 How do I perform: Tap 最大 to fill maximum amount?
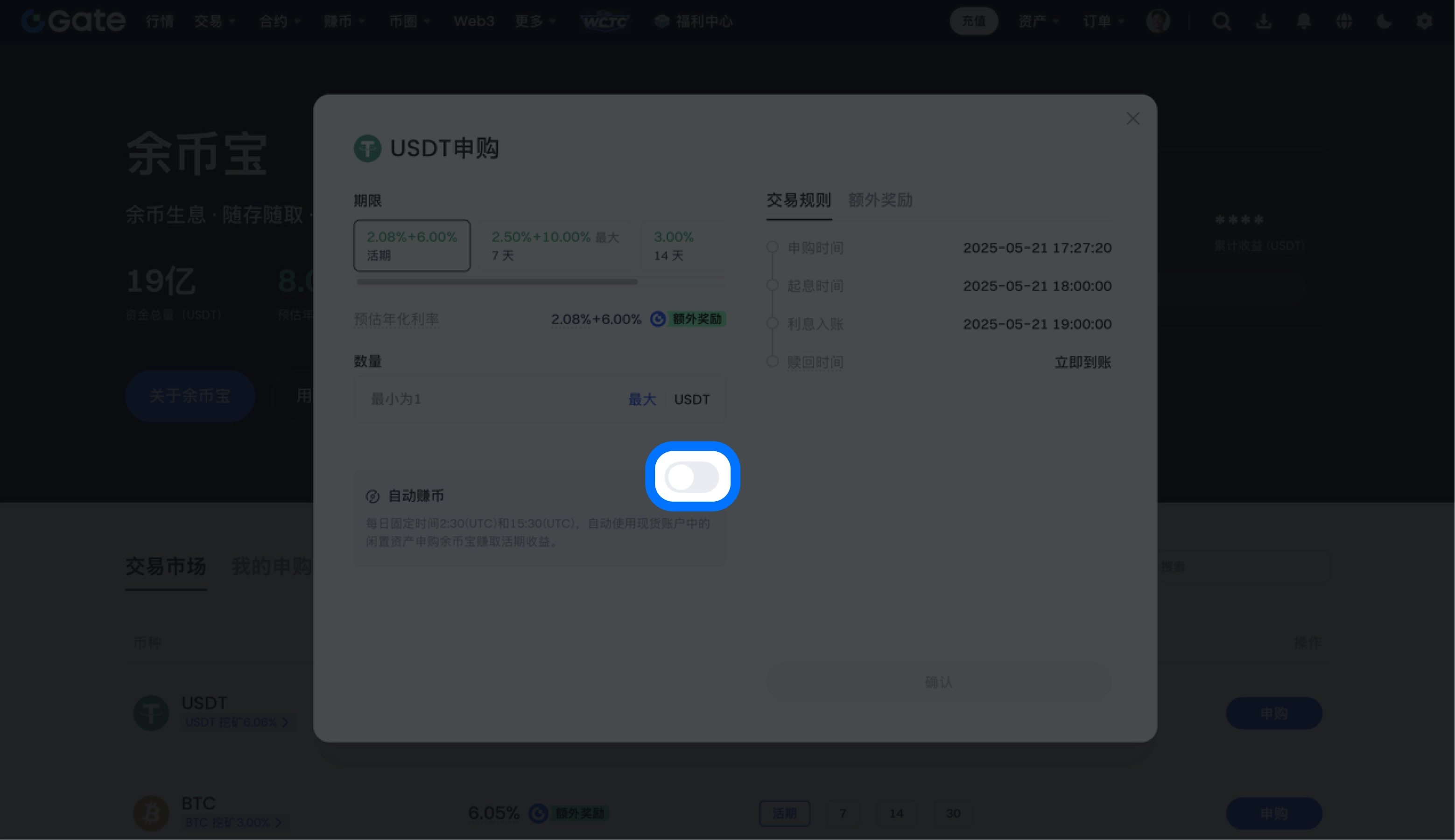click(641, 399)
